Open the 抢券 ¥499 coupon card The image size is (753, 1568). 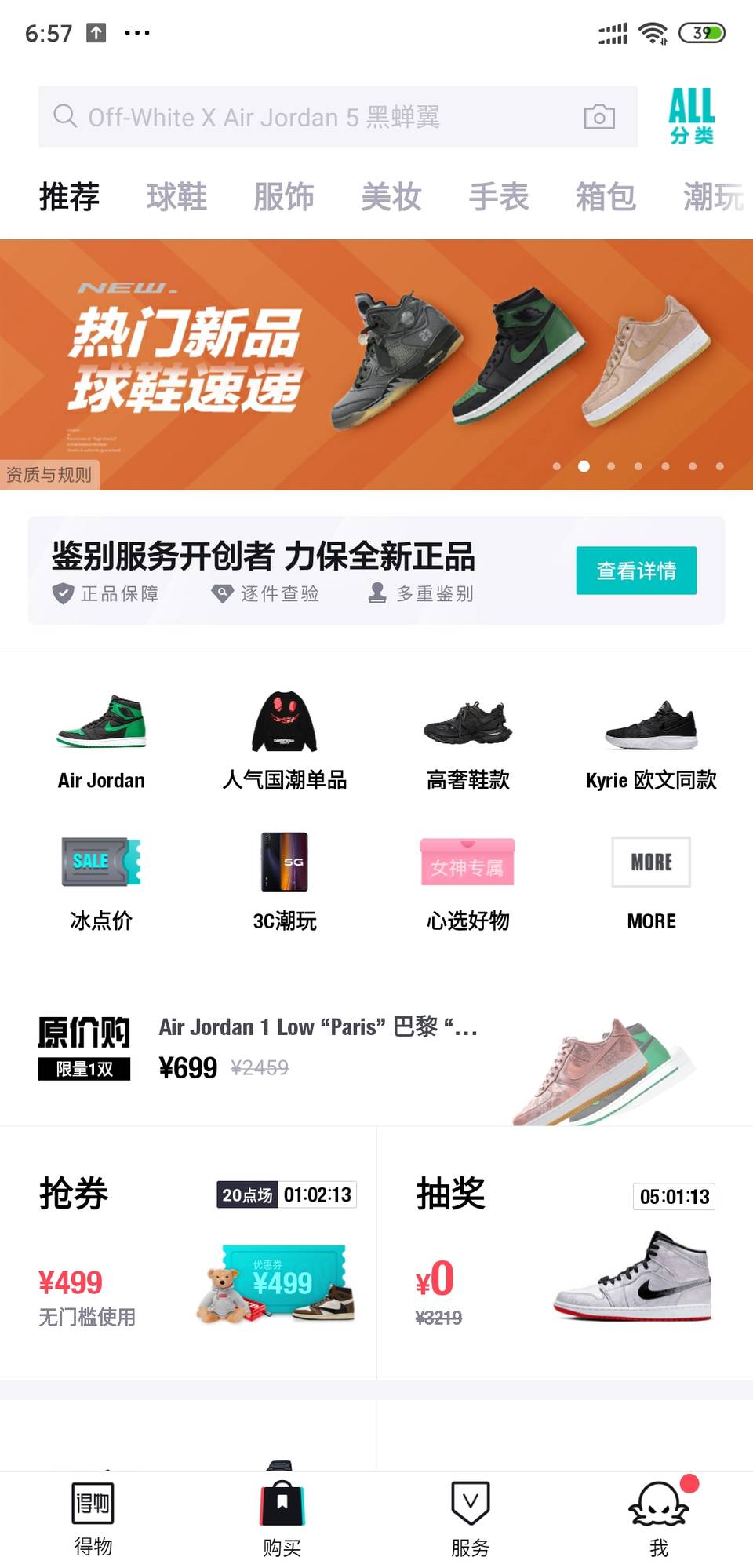(188, 1253)
